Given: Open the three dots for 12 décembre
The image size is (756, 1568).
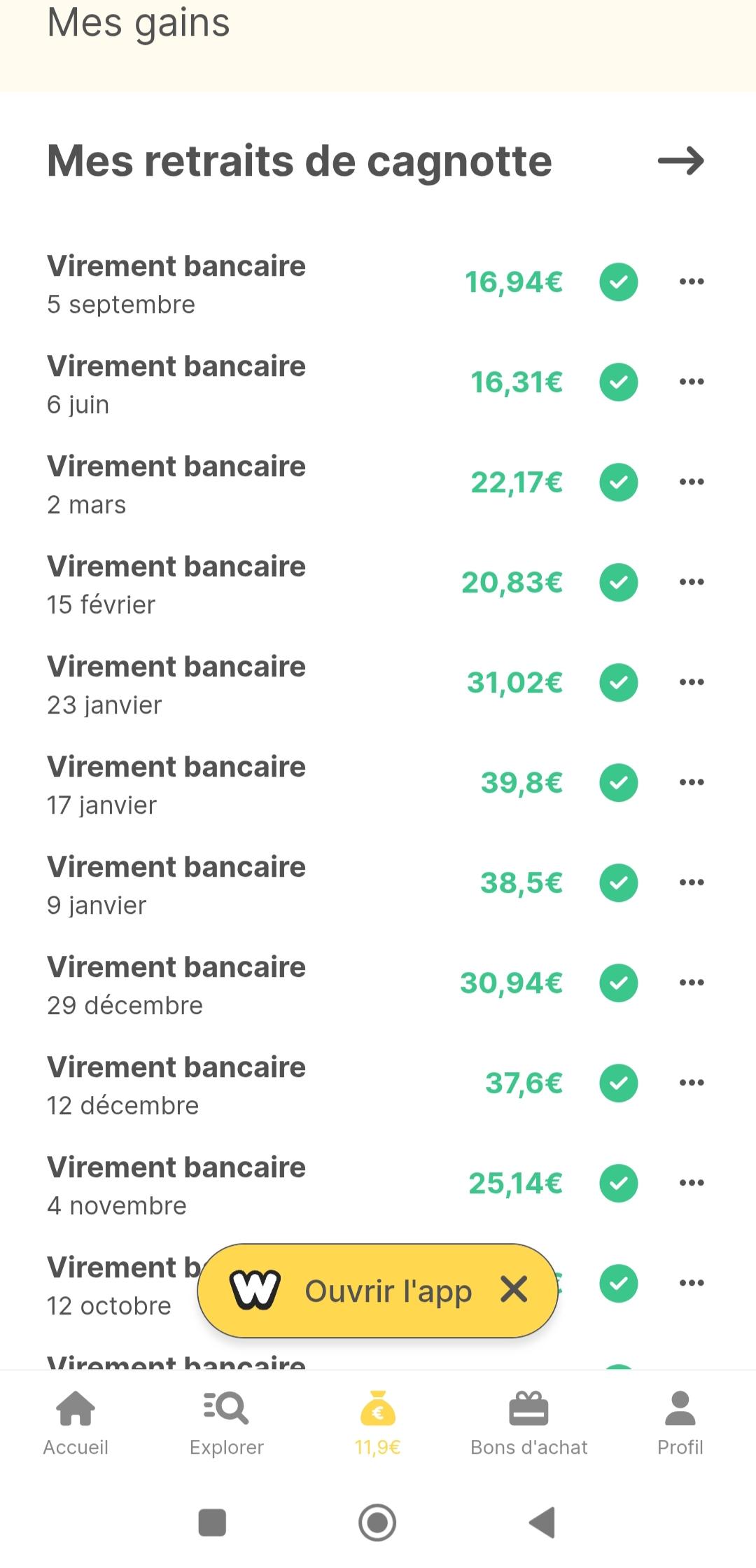Looking at the screenshot, I should tap(692, 1083).
